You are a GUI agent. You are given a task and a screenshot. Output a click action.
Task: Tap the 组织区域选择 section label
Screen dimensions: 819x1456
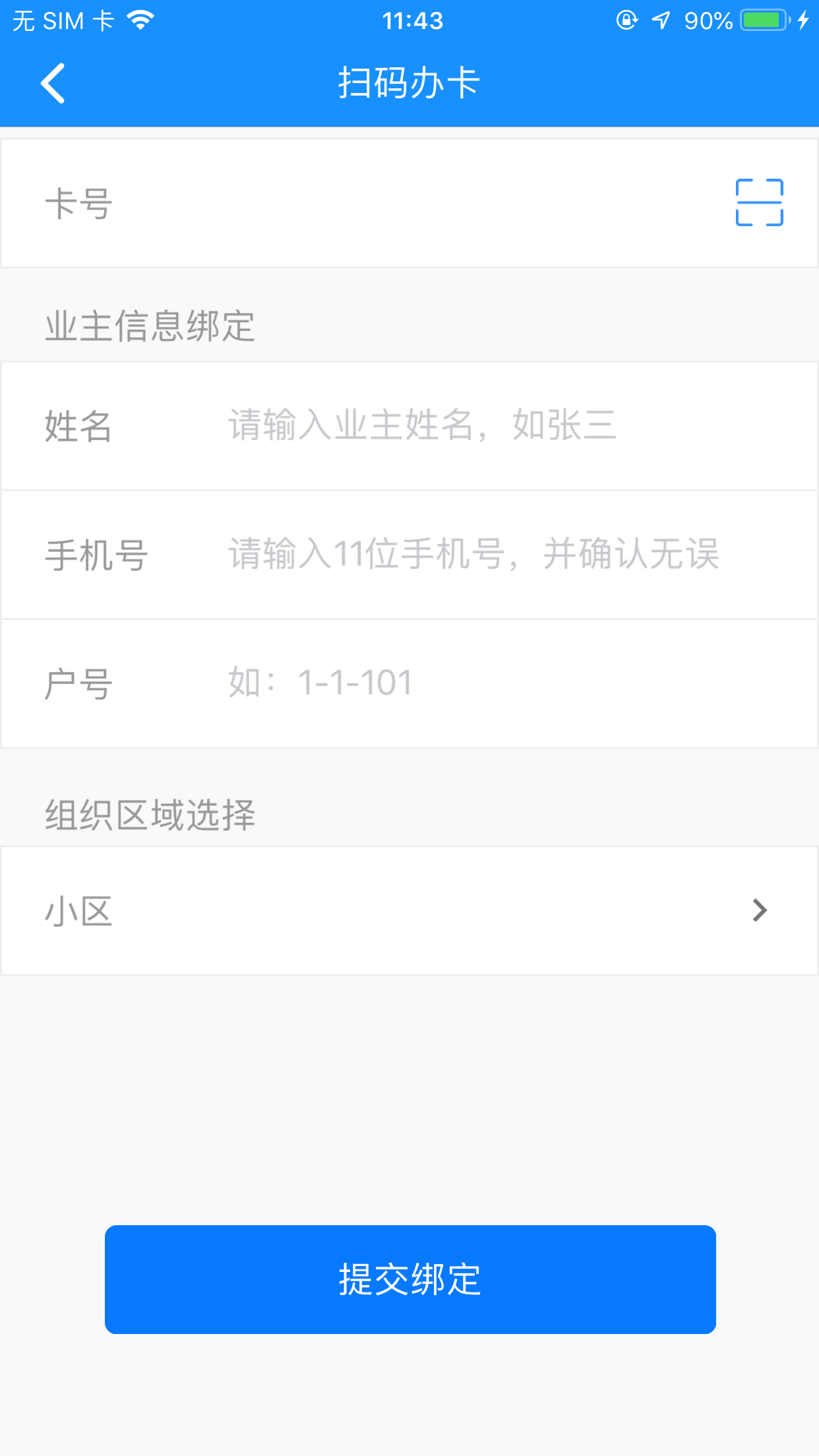pos(150,815)
